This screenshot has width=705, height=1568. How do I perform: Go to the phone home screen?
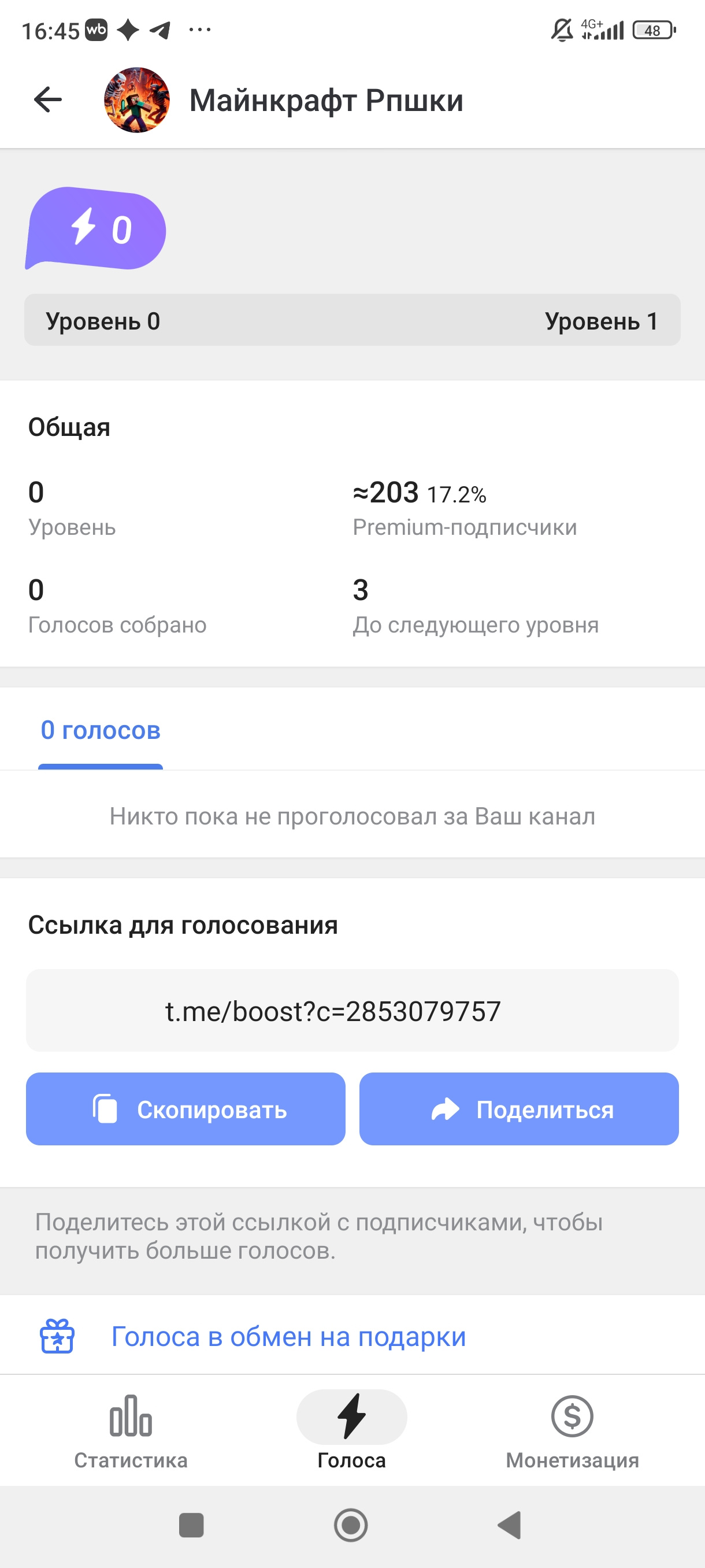pos(351,1525)
